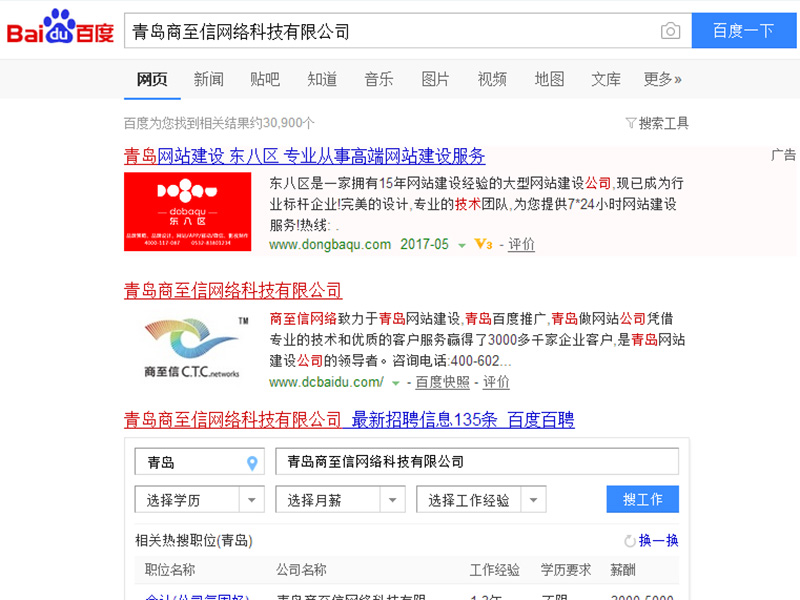Open the 百度百聘 recruitment result link

(x=349, y=420)
